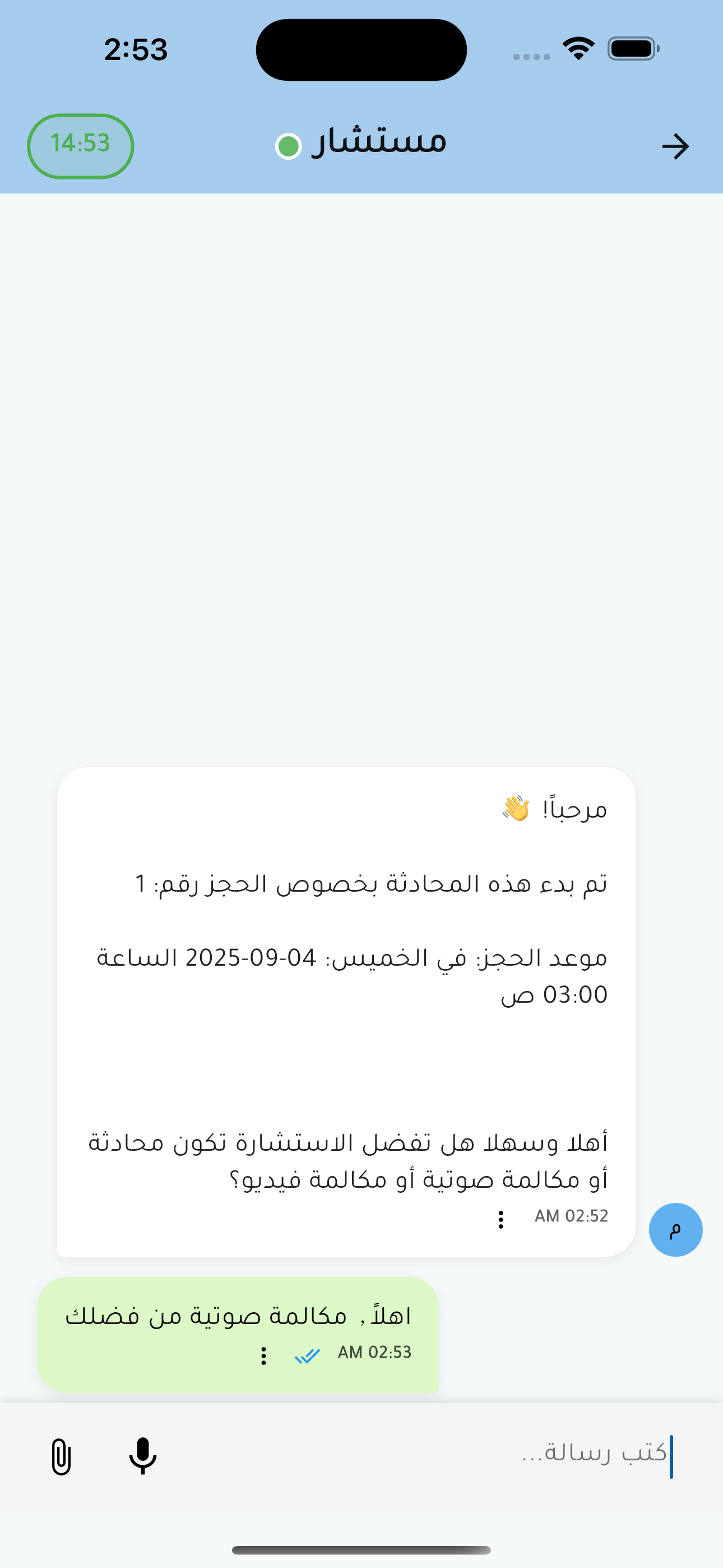Expand options via the three-dot icon near AM 02:53

coord(263,1354)
